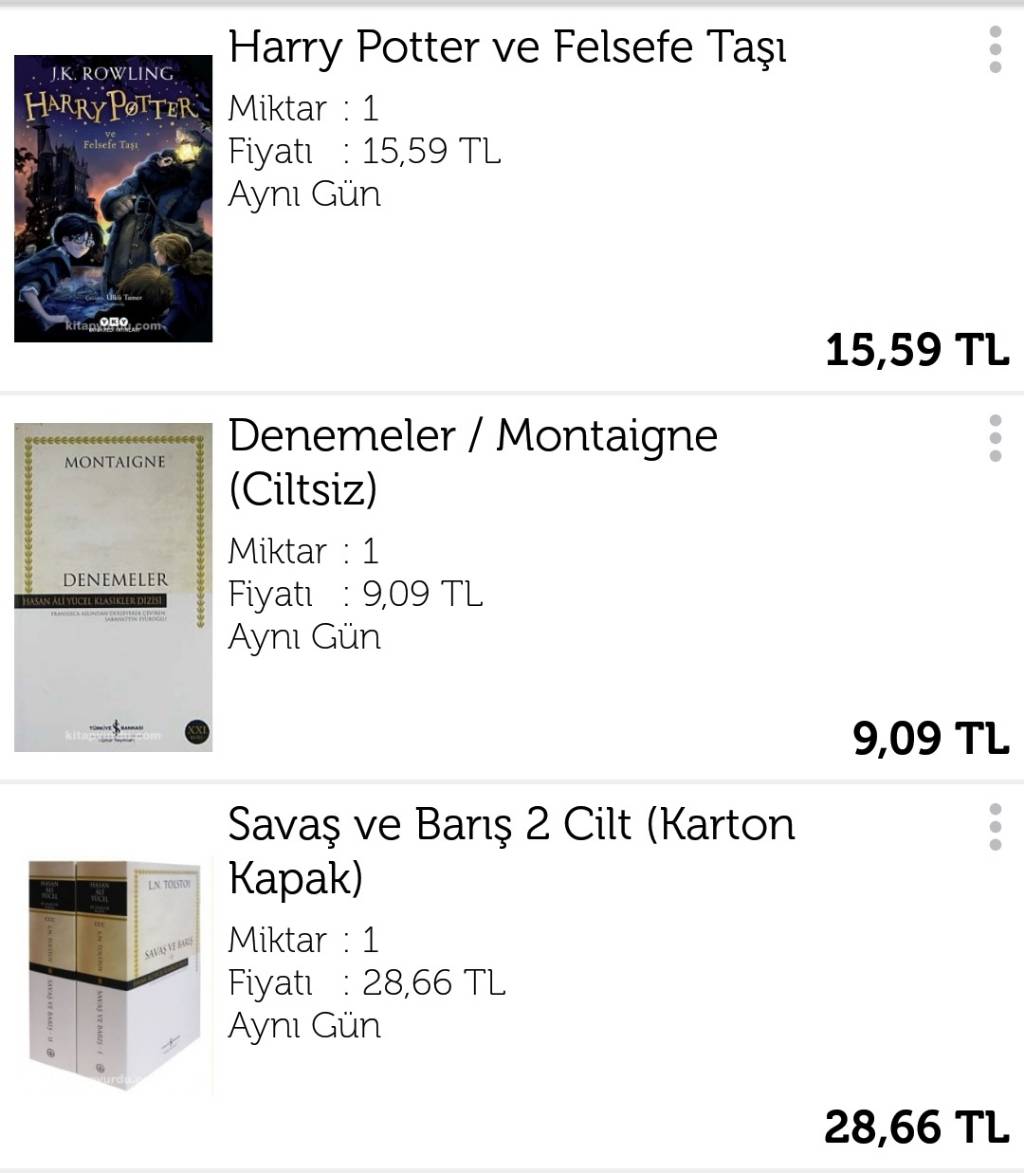
Task: Open the Harry Potter ve Felsefe Taşı item
Action: pyautogui.click(x=507, y=48)
